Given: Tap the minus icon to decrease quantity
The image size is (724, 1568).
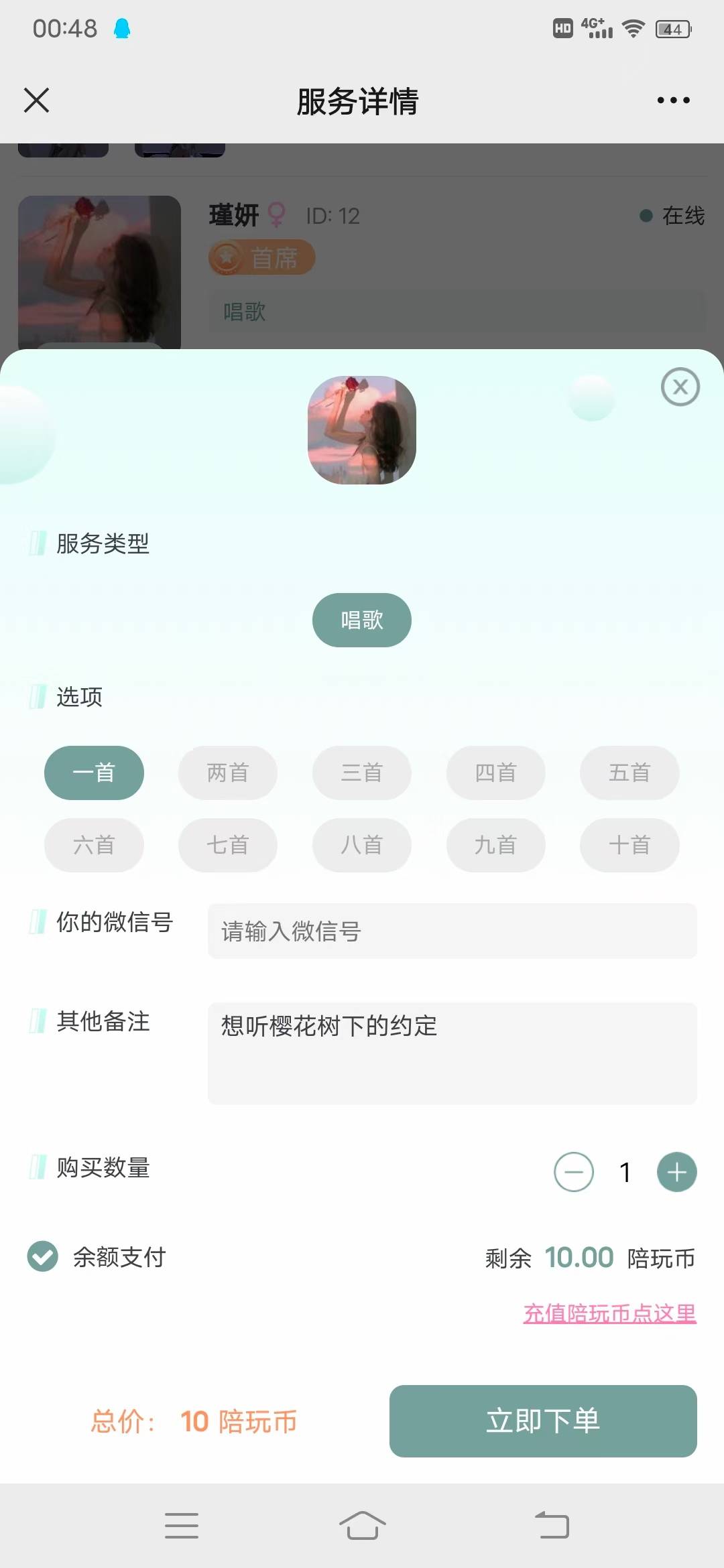Looking at the screenshot, I should (x=574, y=1172).
